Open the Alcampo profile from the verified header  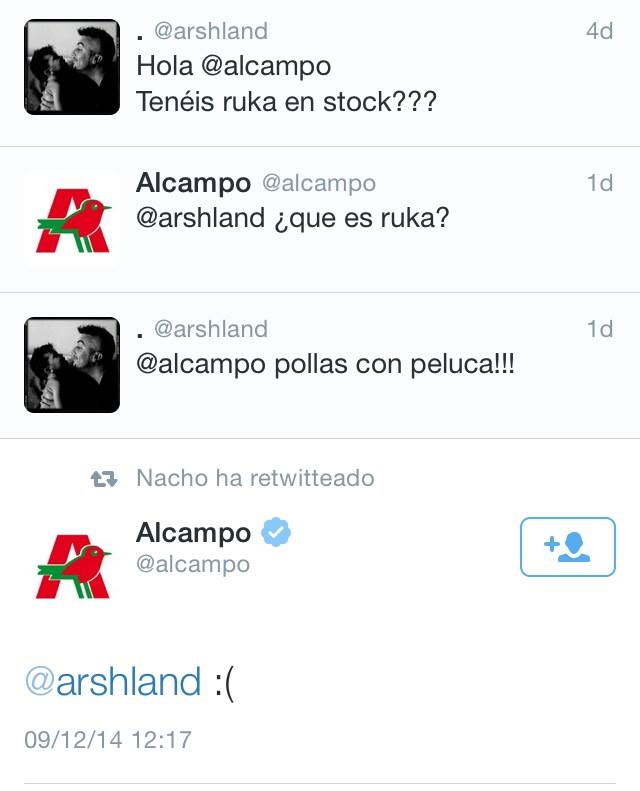coord(193,533)
